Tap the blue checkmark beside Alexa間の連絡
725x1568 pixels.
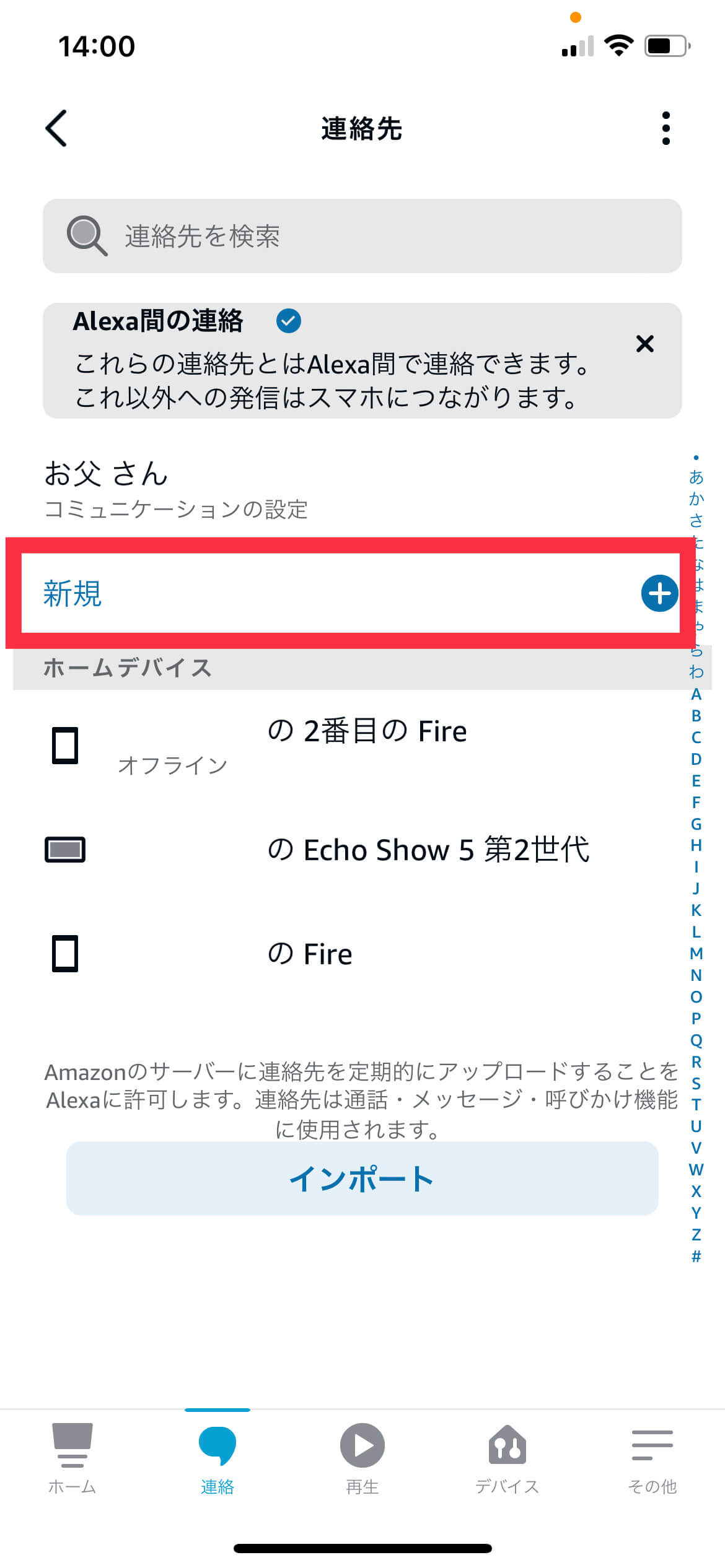pyautogui.click(x=288, y=320)
